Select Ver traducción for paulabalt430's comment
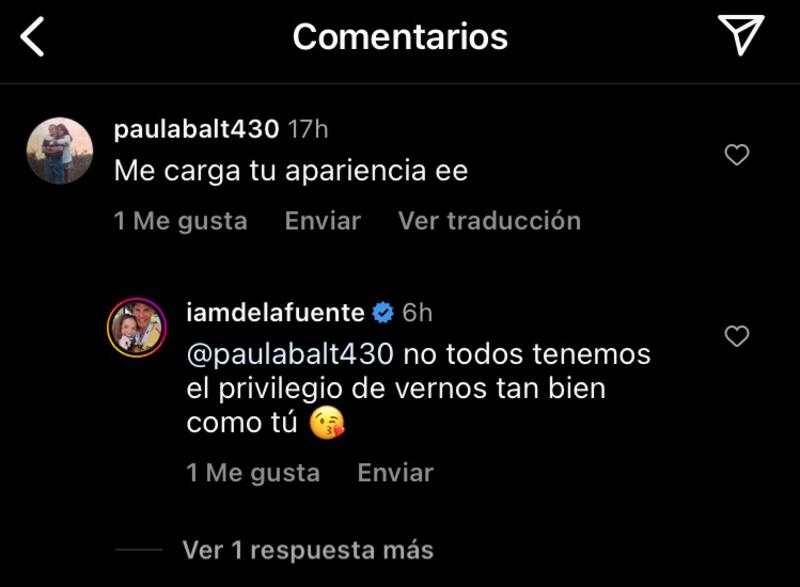800x587 pixels. 489,221
